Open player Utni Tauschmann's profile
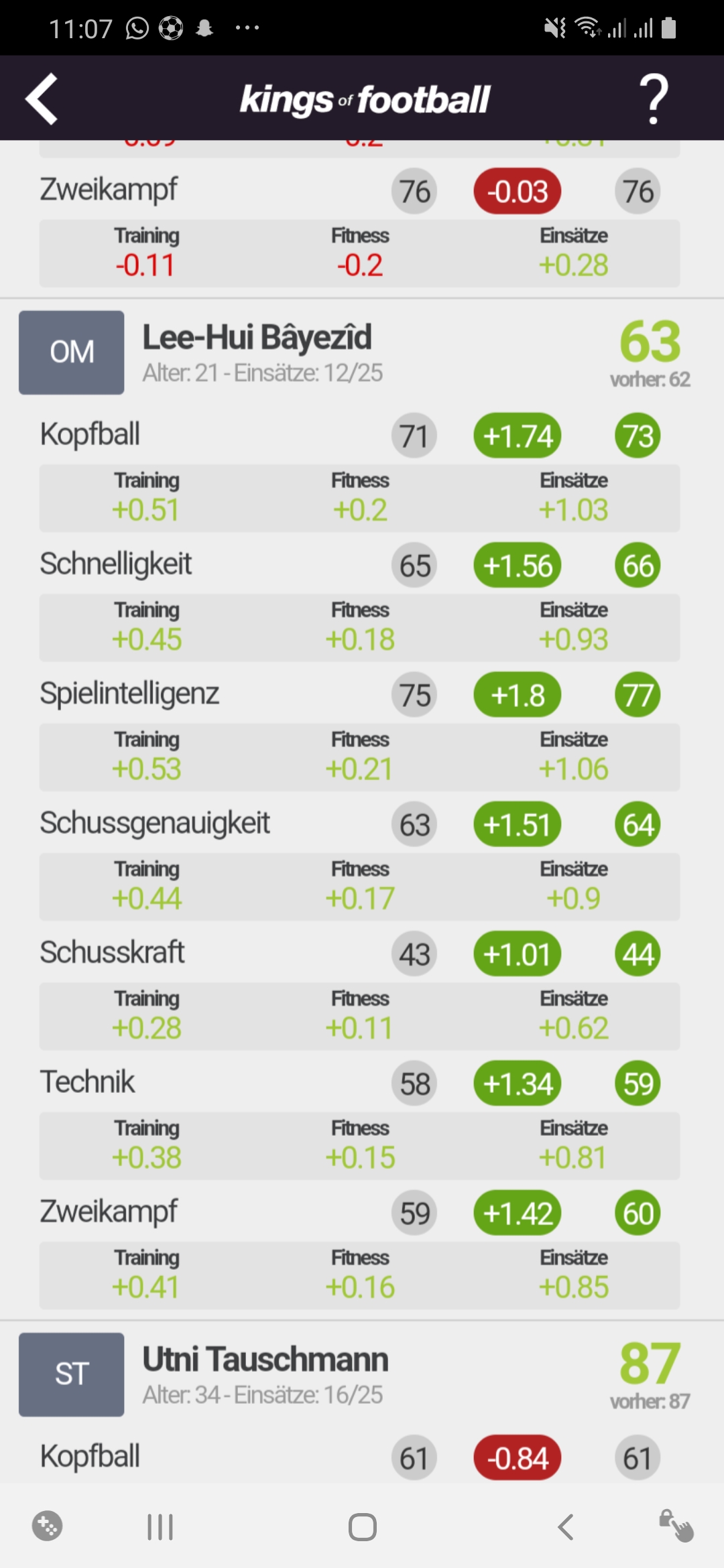This screenshot has width=724, height=1568. point(265,1360)
